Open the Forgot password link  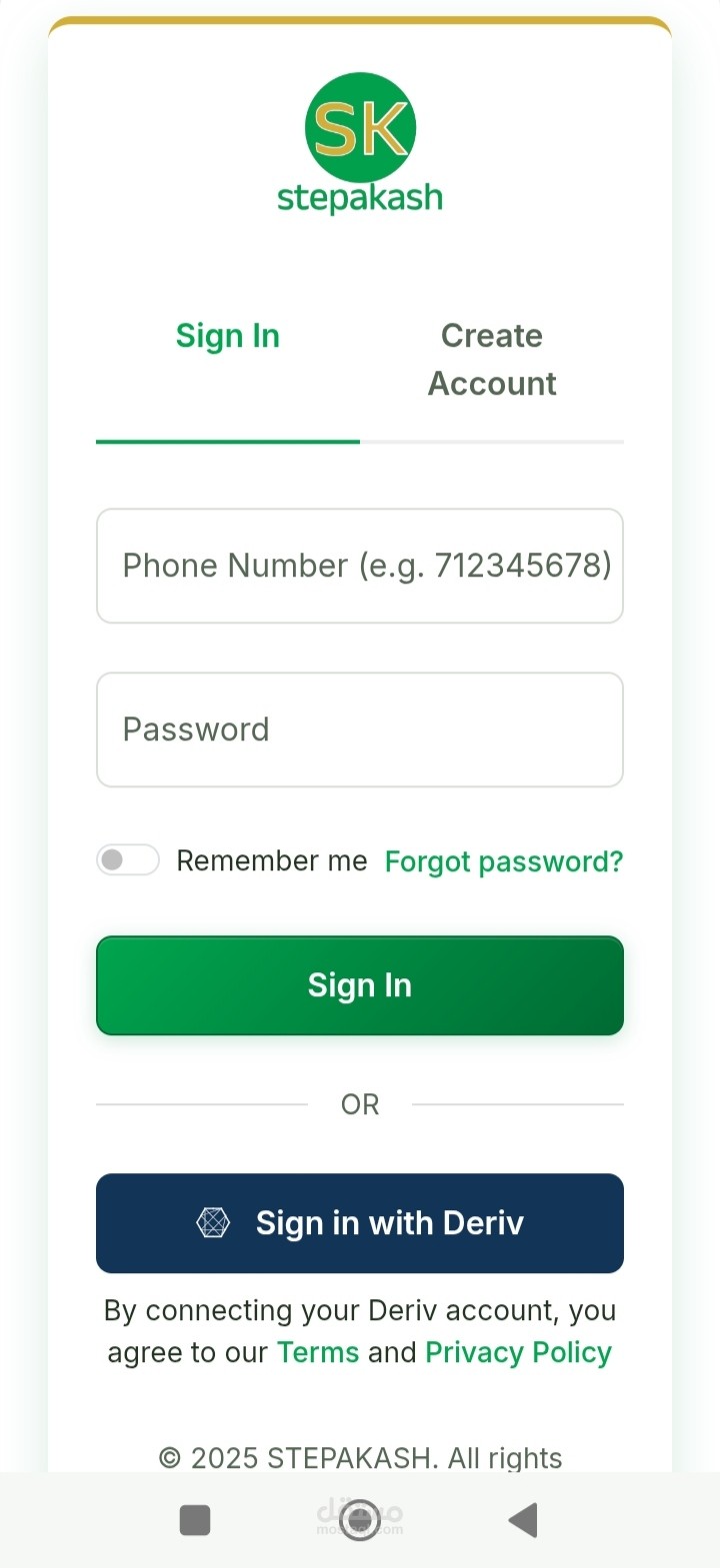[504, 861]
